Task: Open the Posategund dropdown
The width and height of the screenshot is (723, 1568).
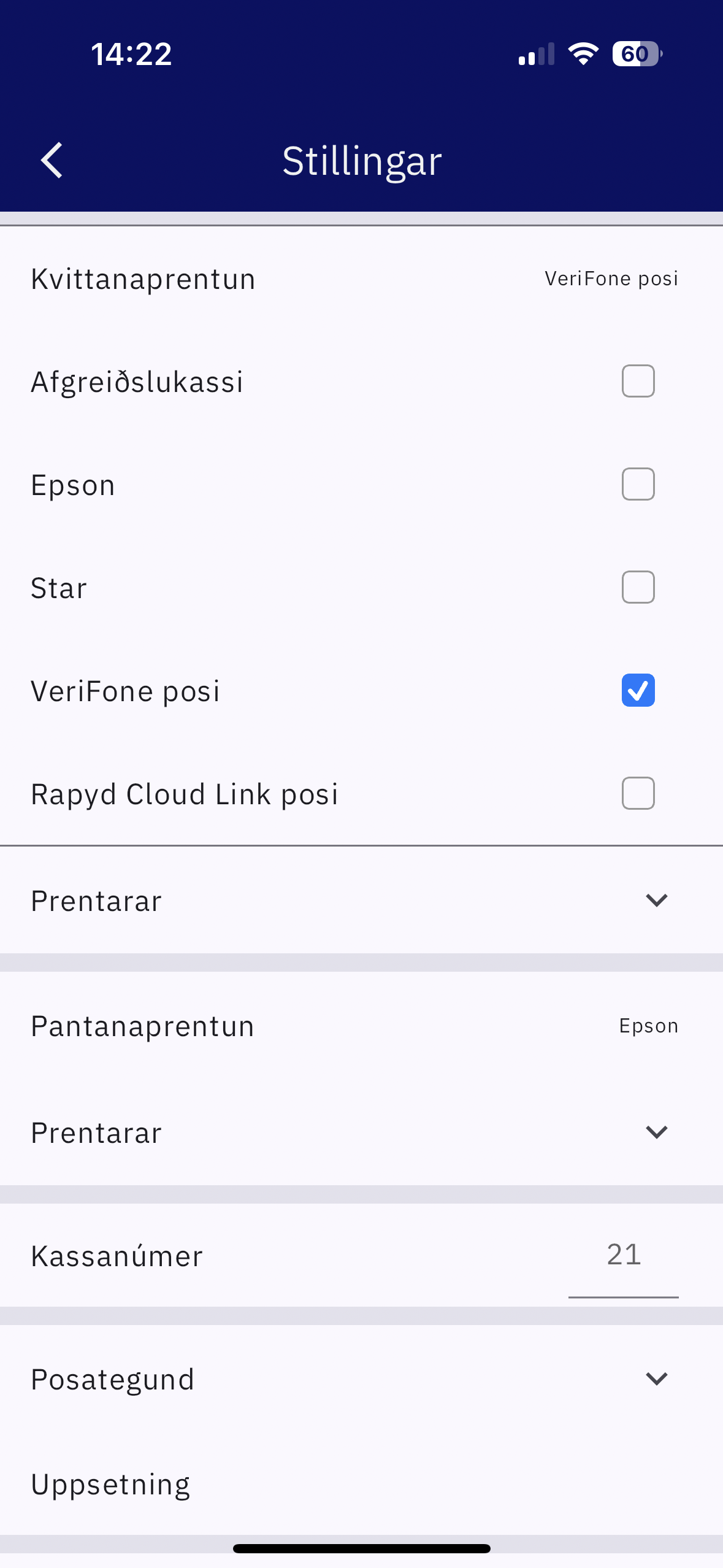Action: pos(656,1379)
